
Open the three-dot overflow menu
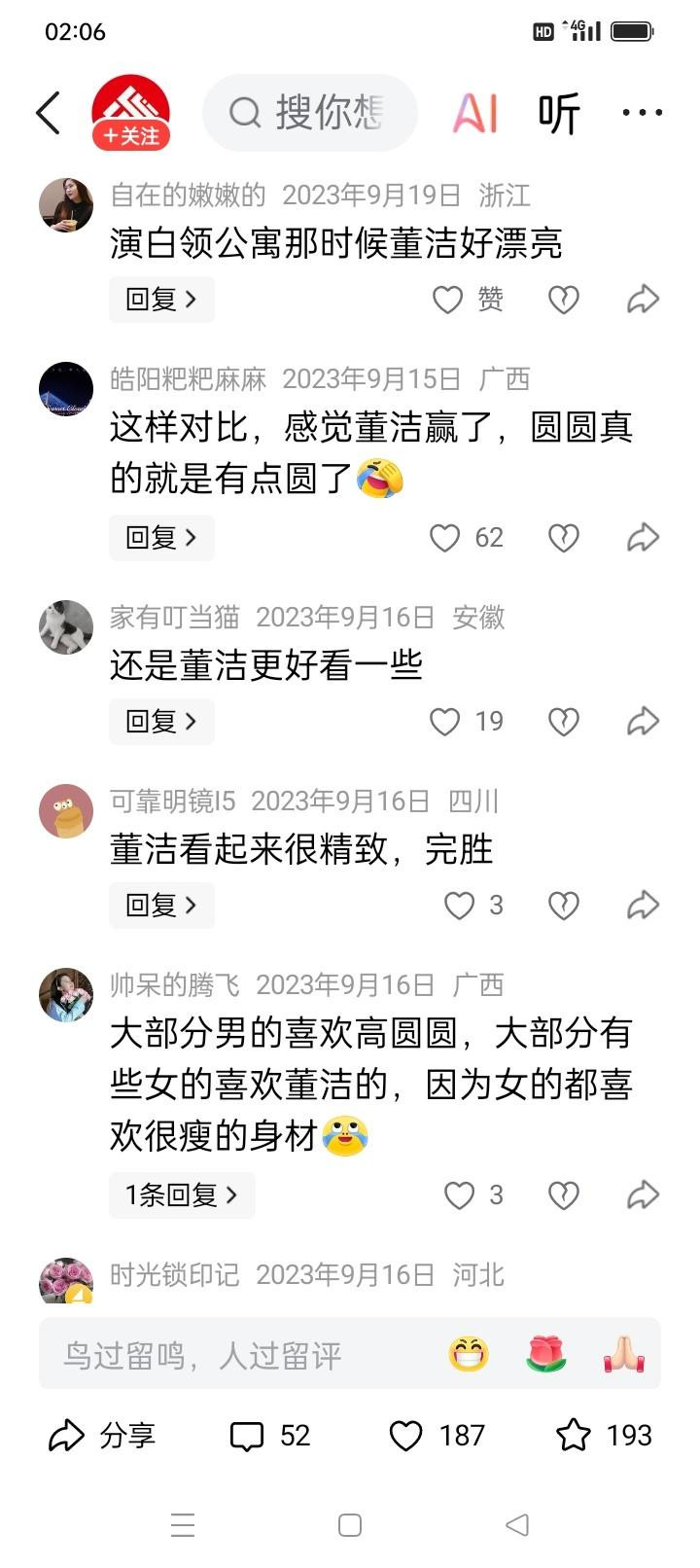(643, 114)
